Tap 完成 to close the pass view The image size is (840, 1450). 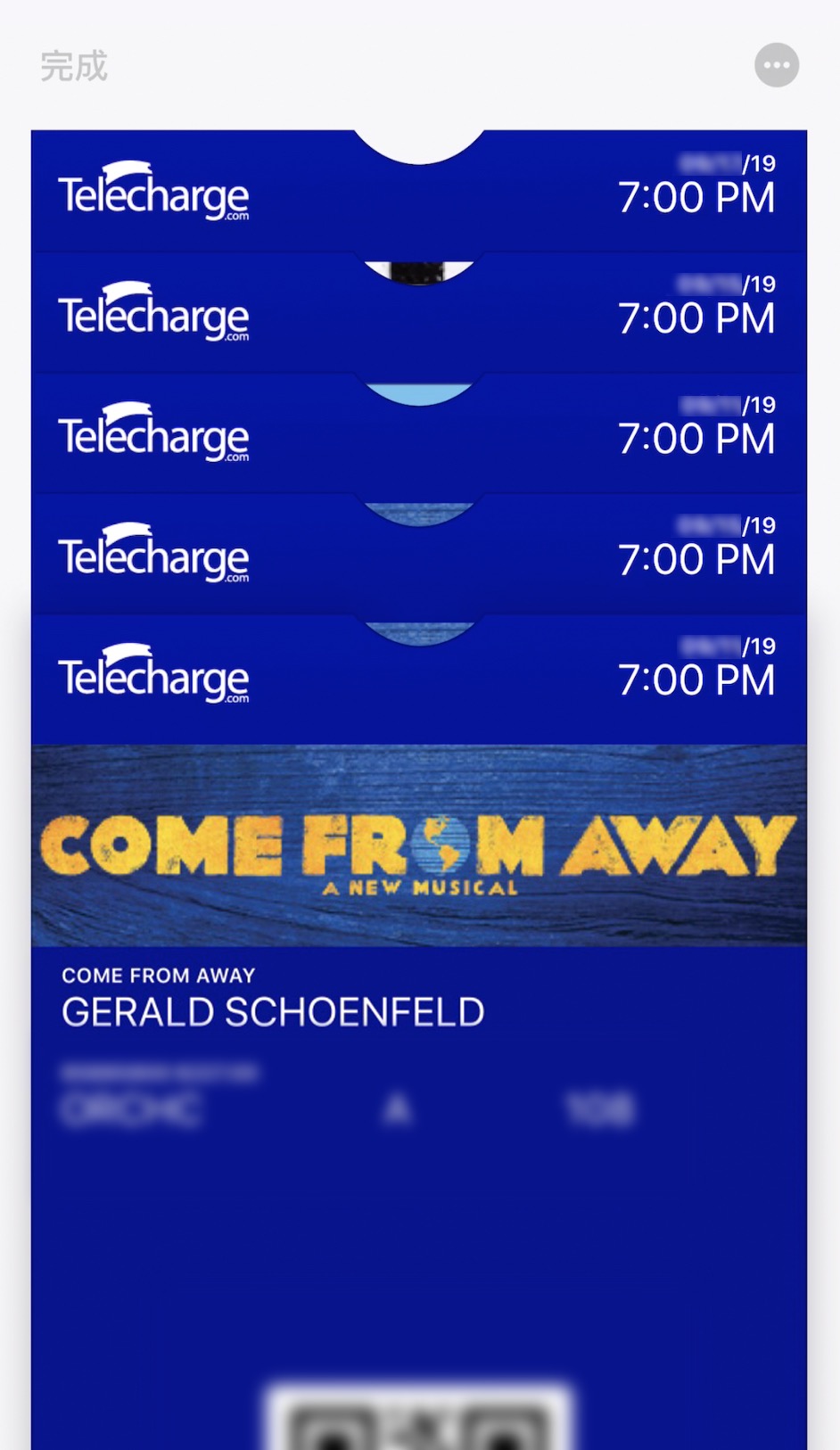[x=74, y=67]
